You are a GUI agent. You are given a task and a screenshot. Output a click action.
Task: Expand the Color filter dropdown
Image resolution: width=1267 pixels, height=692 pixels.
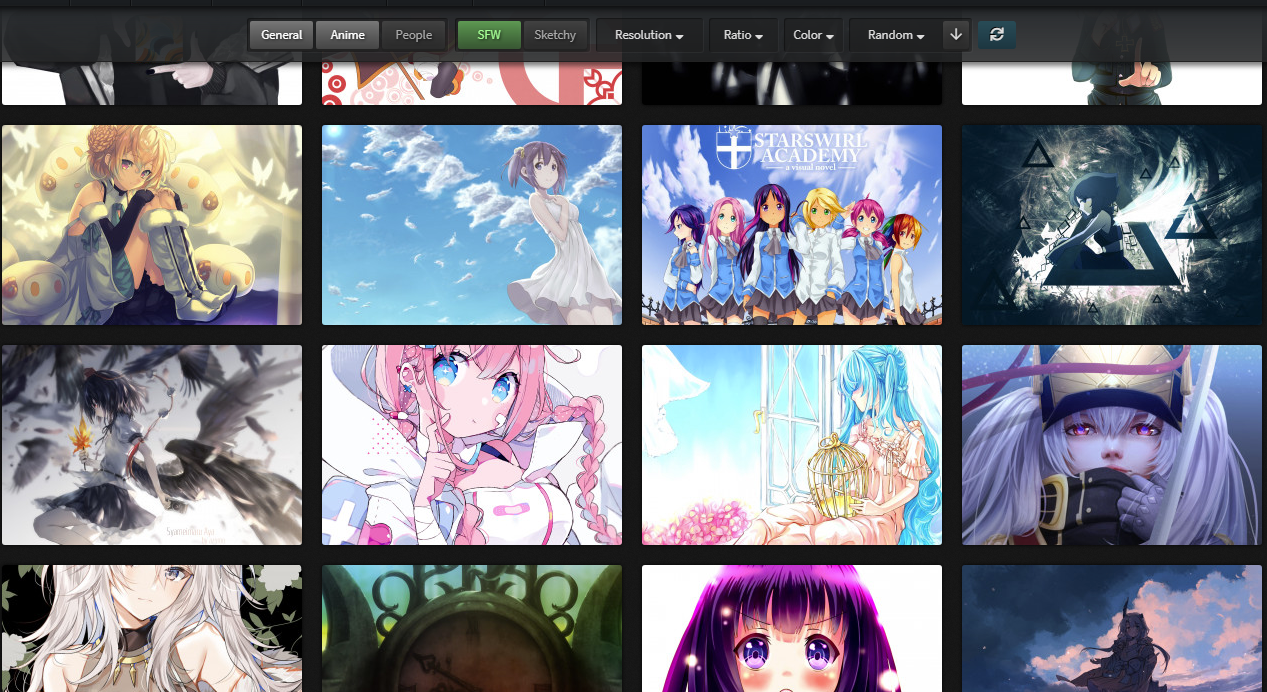point(814,35)
